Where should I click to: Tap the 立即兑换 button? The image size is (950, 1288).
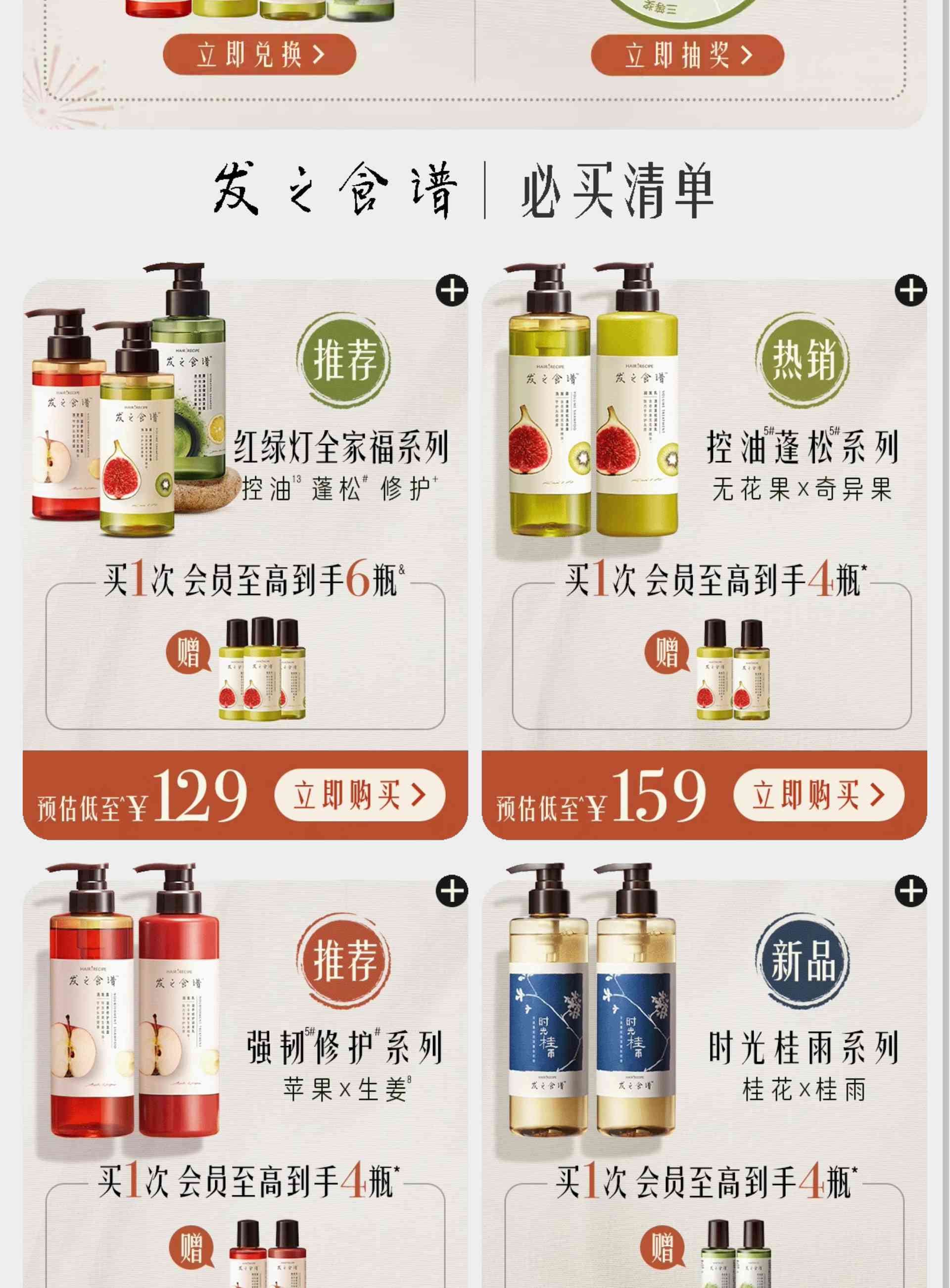click(x=259, y=54)
